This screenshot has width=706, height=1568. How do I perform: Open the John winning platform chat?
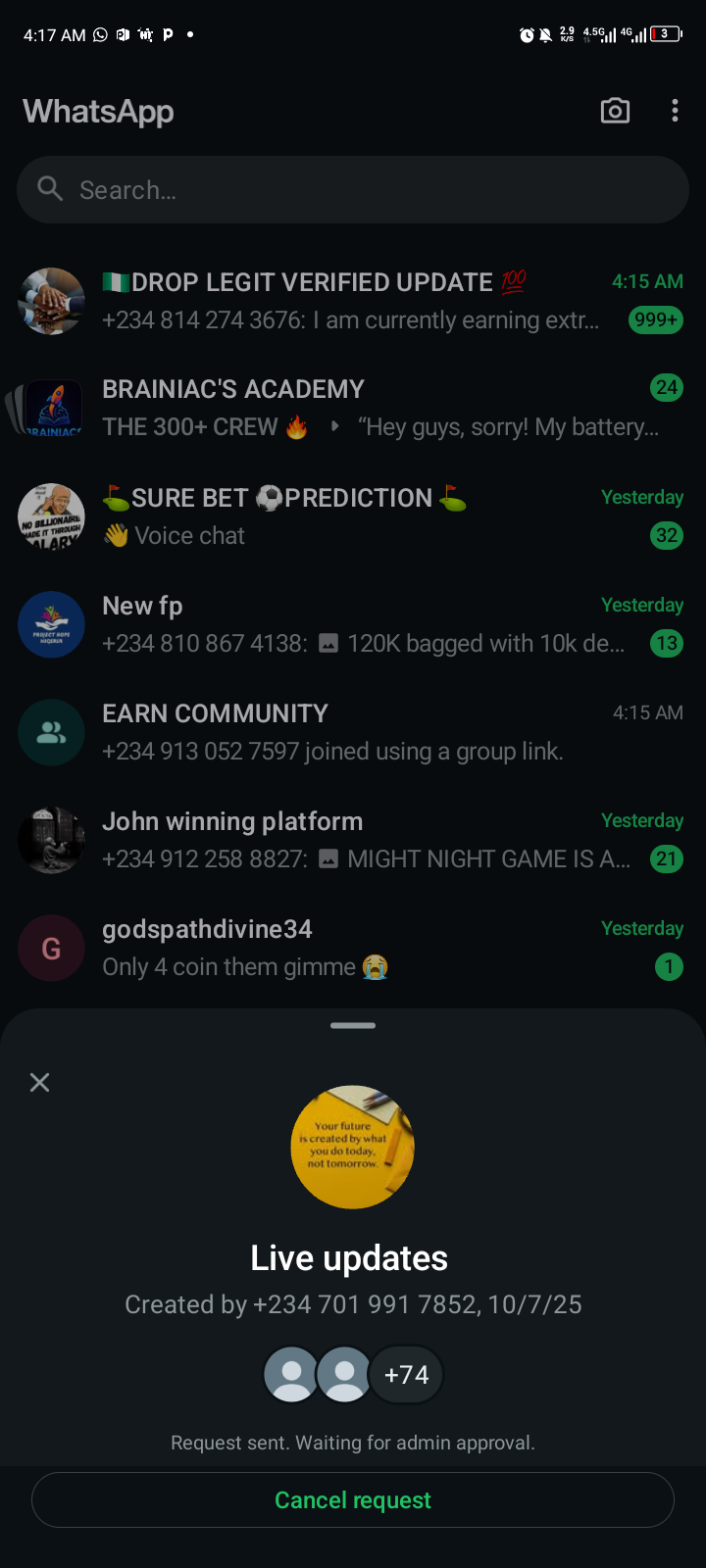pos(353,840)
